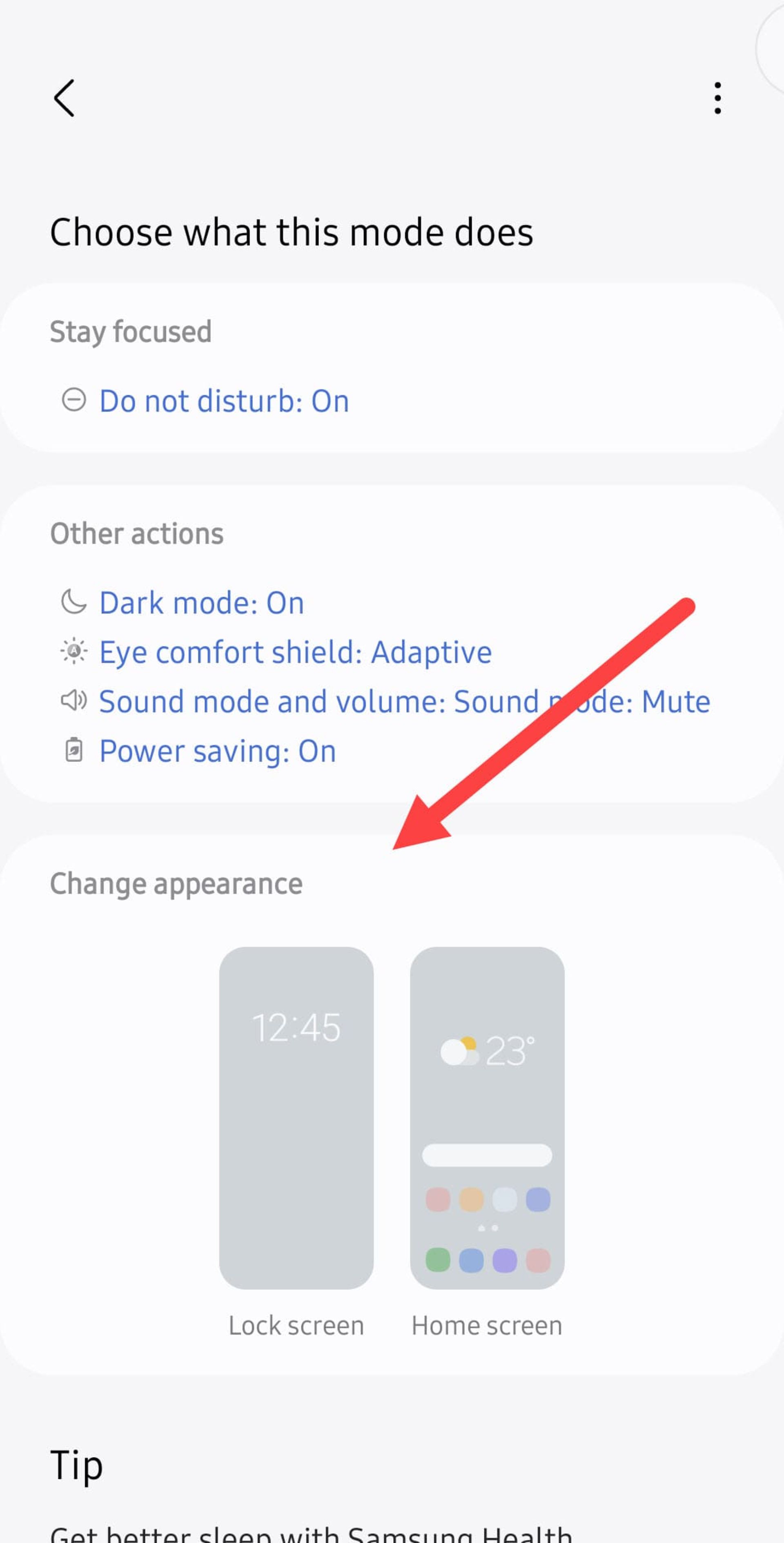Open Do not disturb setting
The height and width of the screenshot is (1543, 784).
tap(223, 401)
